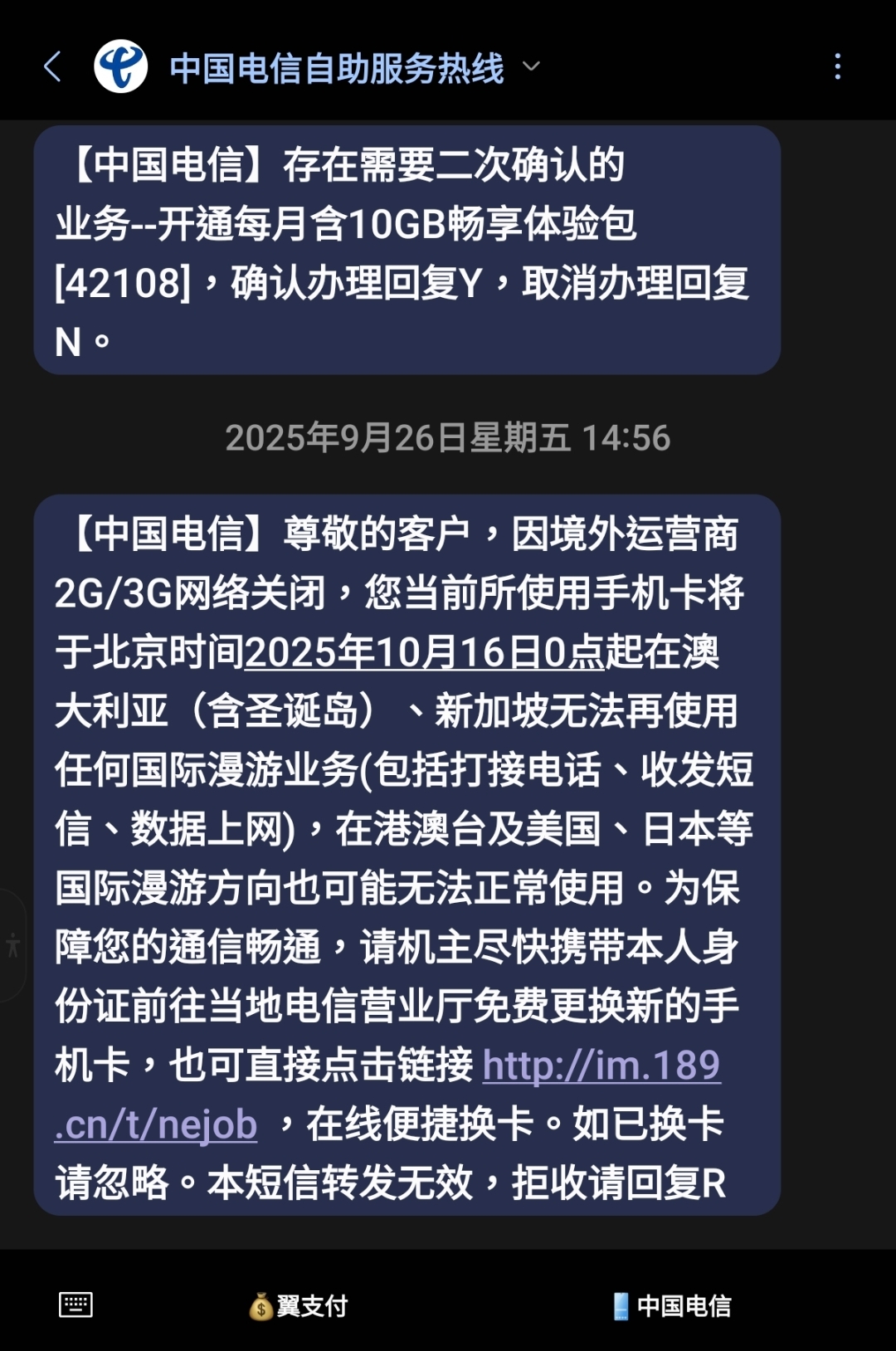Open the China Telecom sender avatar
This screenshot has height=1351, width=896.
[121, 67]
